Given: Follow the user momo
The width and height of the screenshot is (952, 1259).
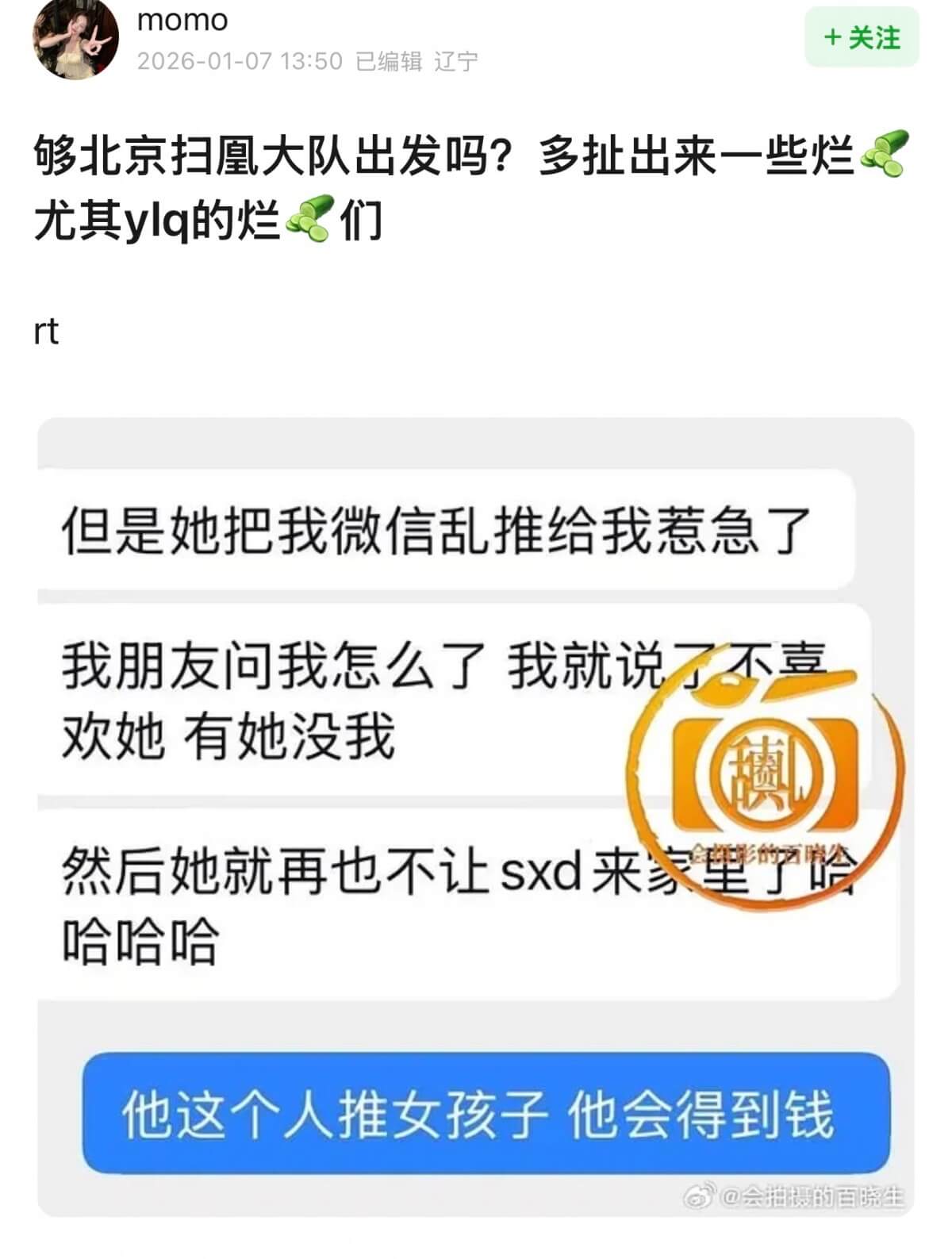Looking at the screenshot, I should click(x=862, y=37).
